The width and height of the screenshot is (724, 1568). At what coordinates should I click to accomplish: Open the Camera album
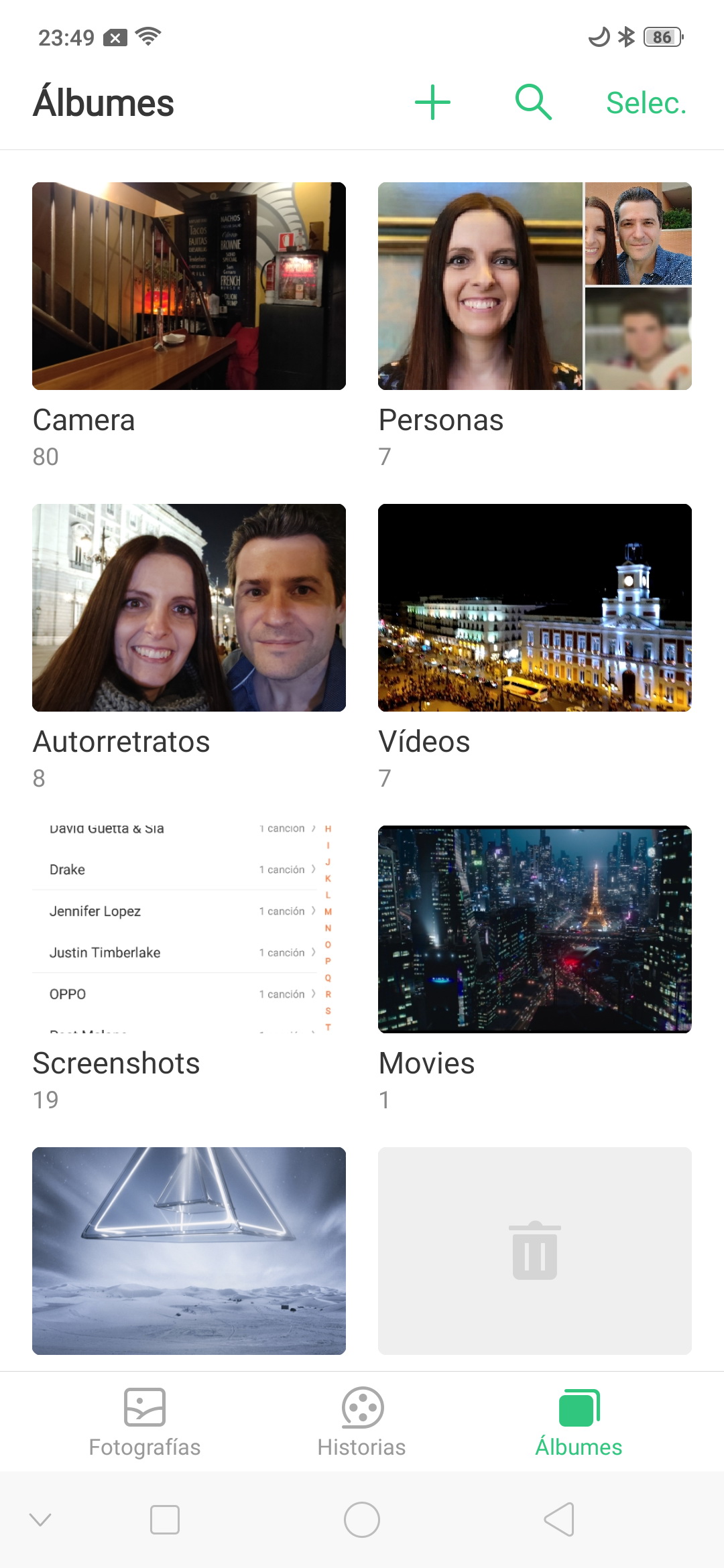(189, 286)
